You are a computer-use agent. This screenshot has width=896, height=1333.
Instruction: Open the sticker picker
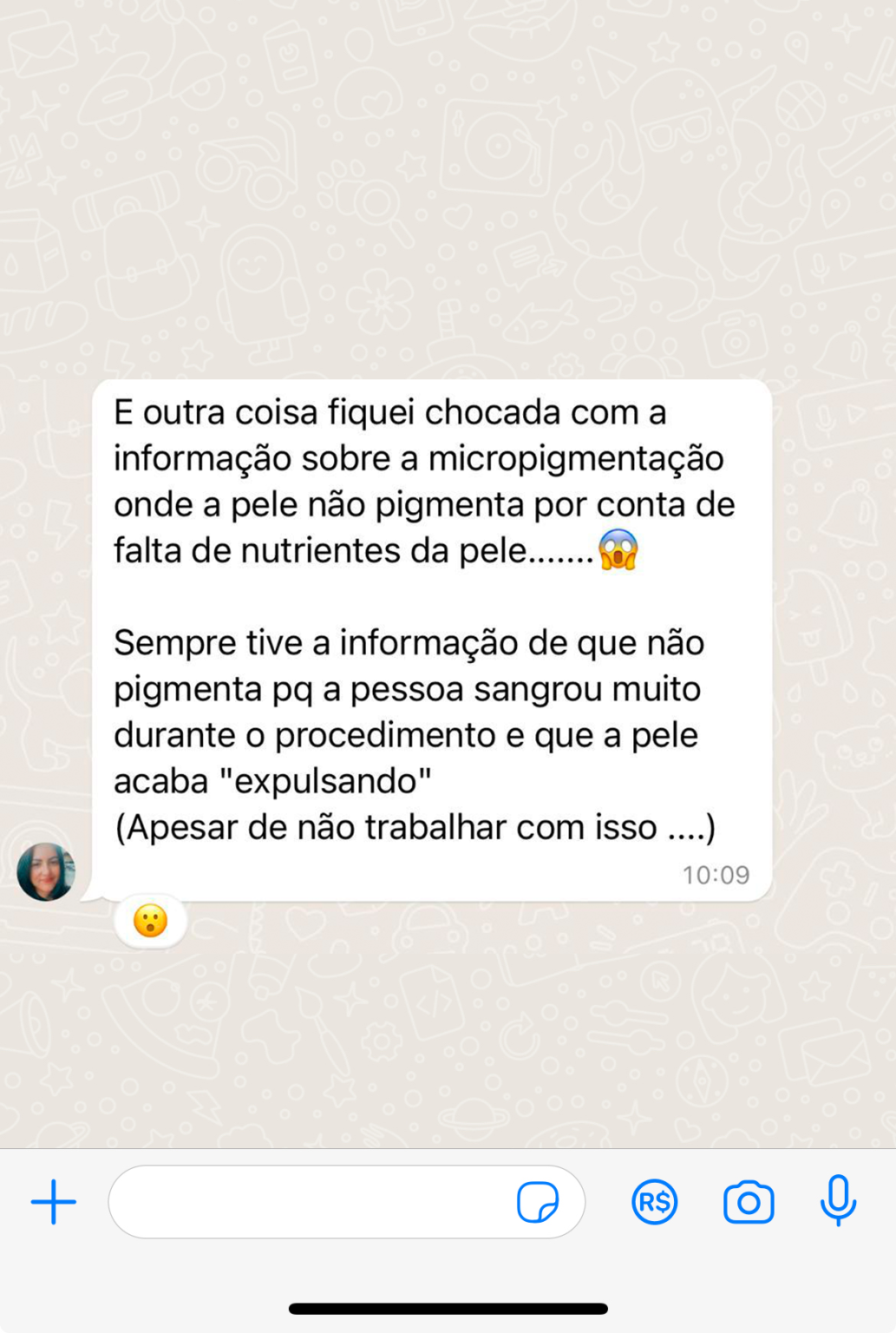coord(538,1202)
